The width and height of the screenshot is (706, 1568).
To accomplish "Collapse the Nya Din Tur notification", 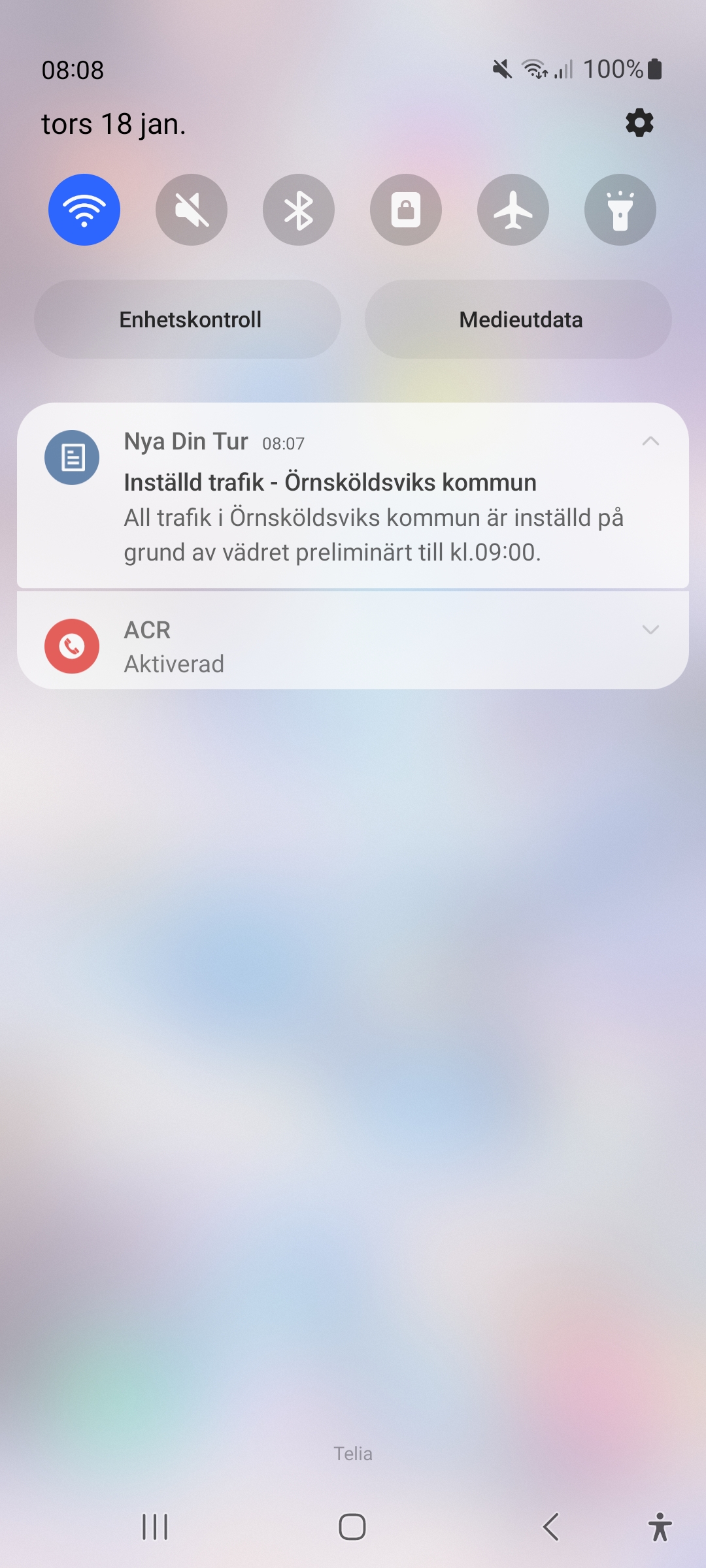I will [650, 442].
